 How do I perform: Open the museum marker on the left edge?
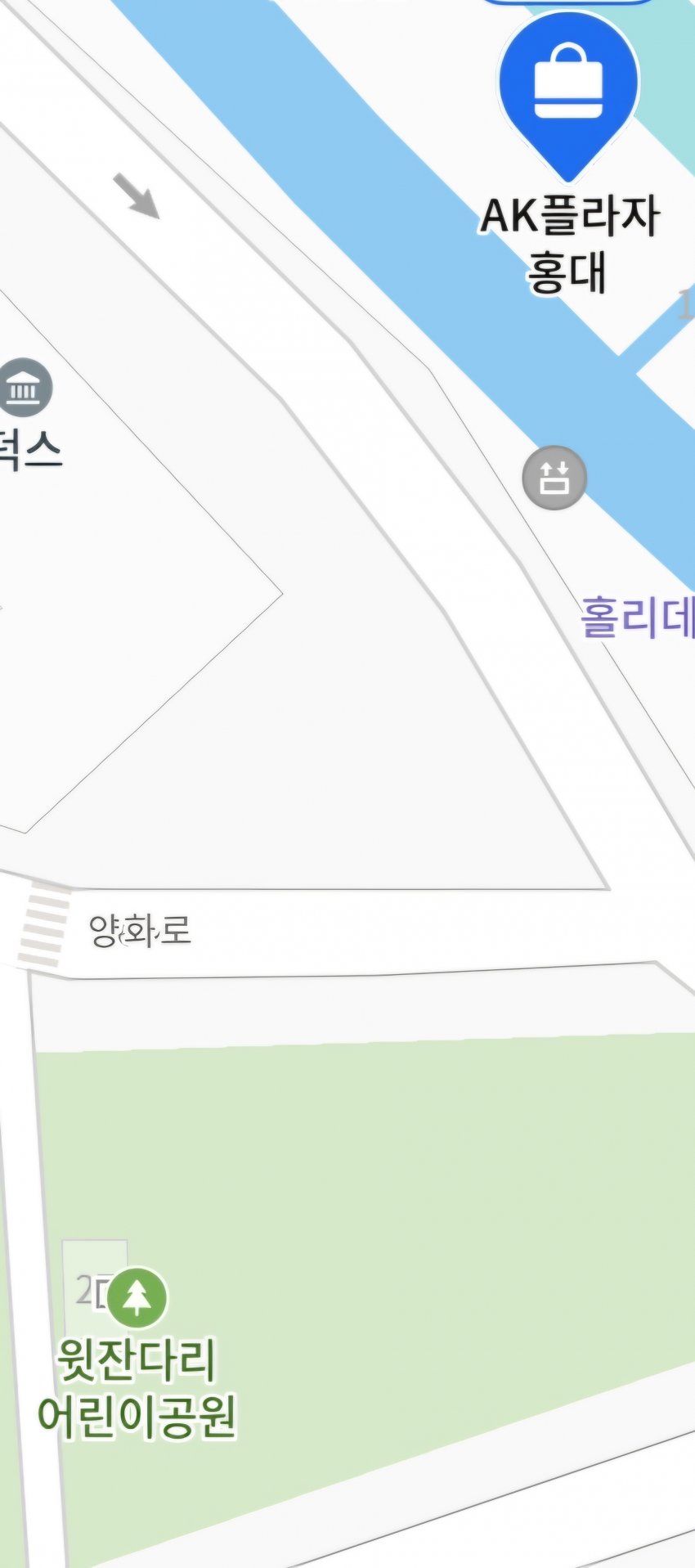pyautogui.click(x=25, y=388)
